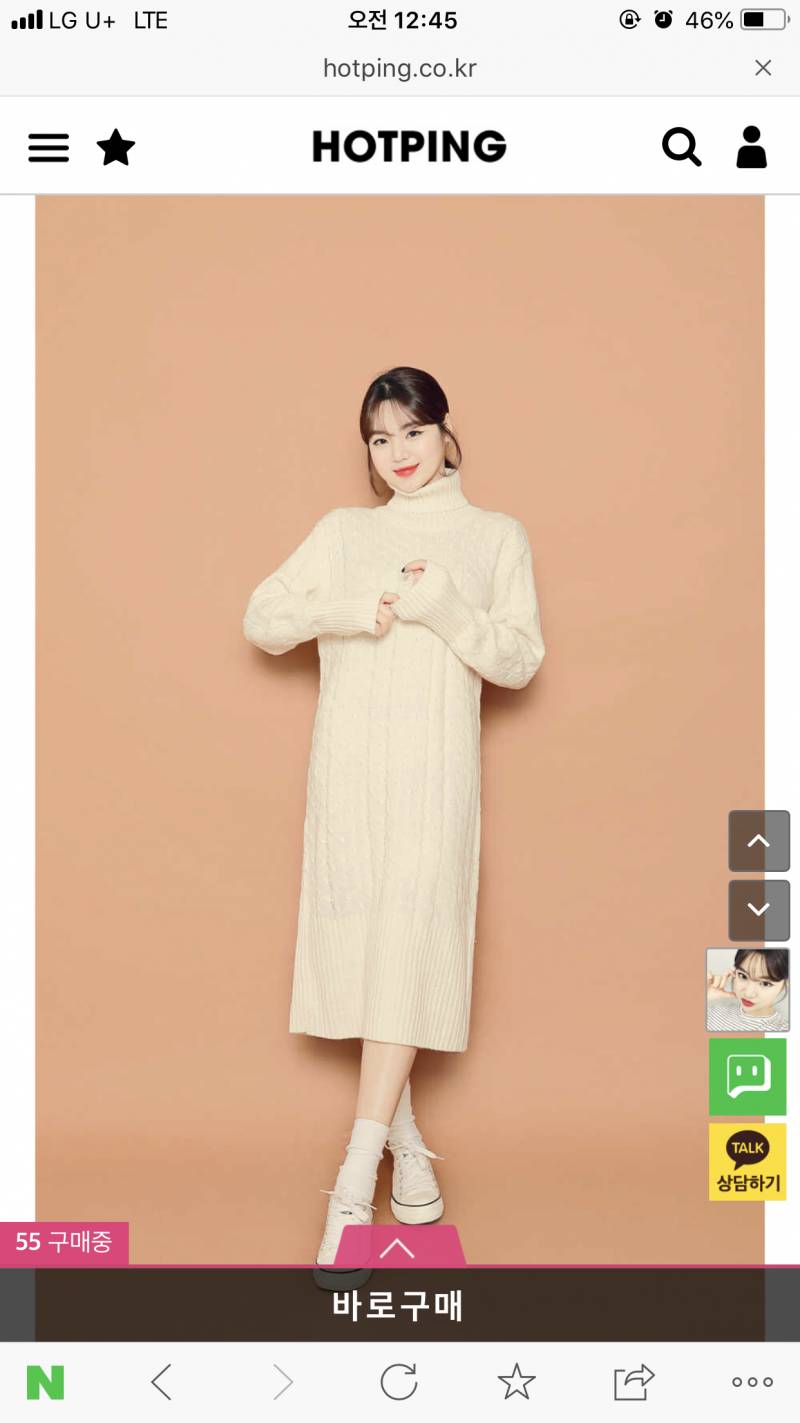Open the model face thumbnail

[x=747, y=990]
